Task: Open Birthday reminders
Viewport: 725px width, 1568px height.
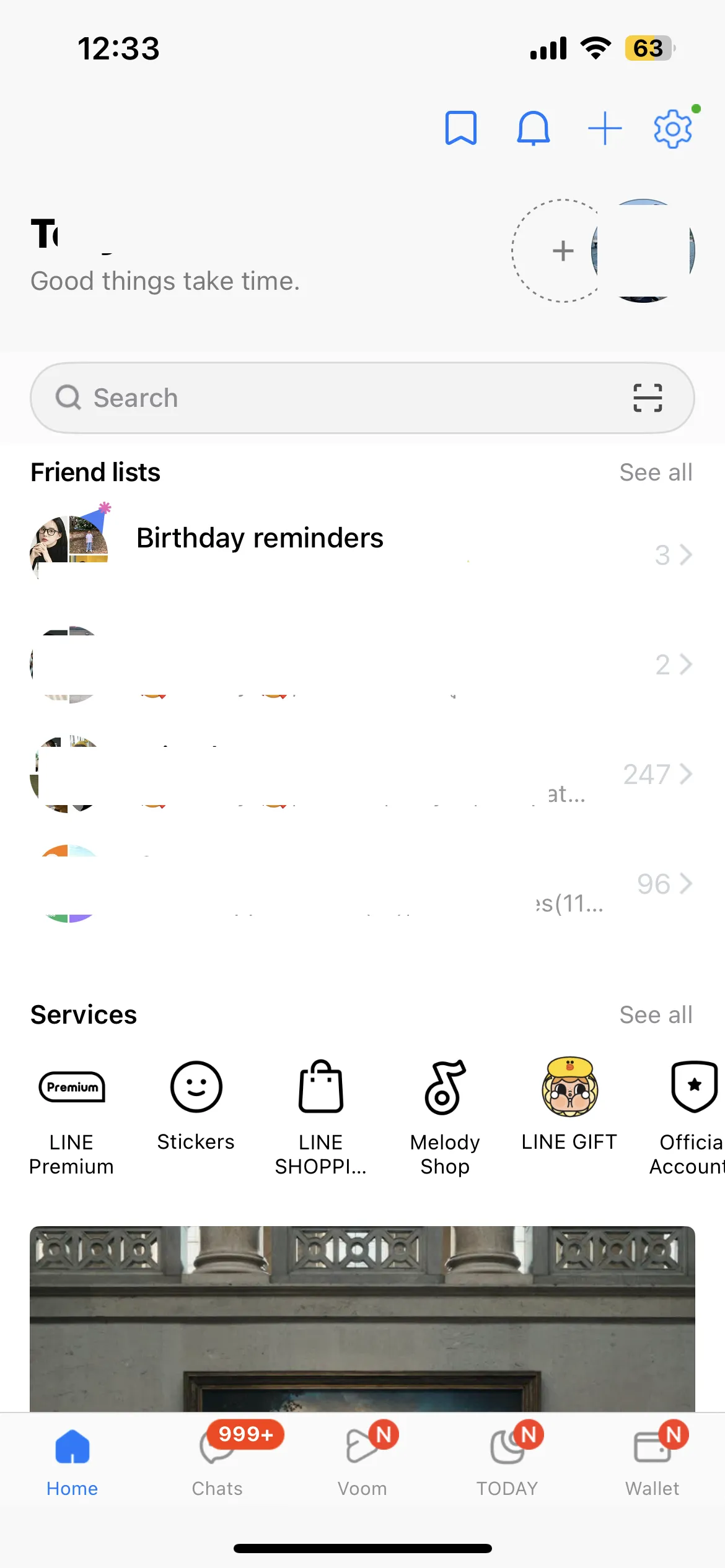Action: pyautogui.click(x=362, y=540)
